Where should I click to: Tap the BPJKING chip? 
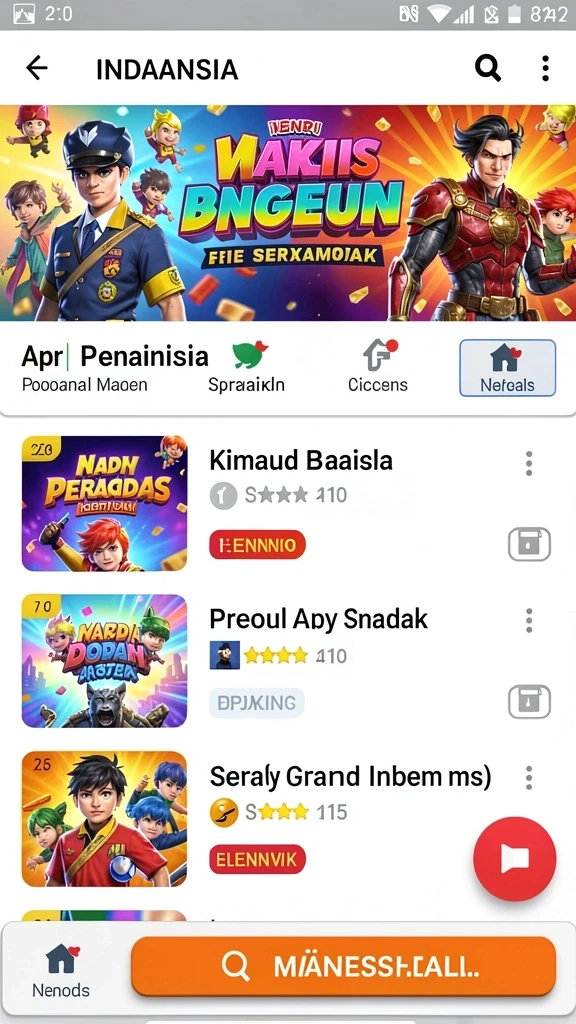[257, 703]
